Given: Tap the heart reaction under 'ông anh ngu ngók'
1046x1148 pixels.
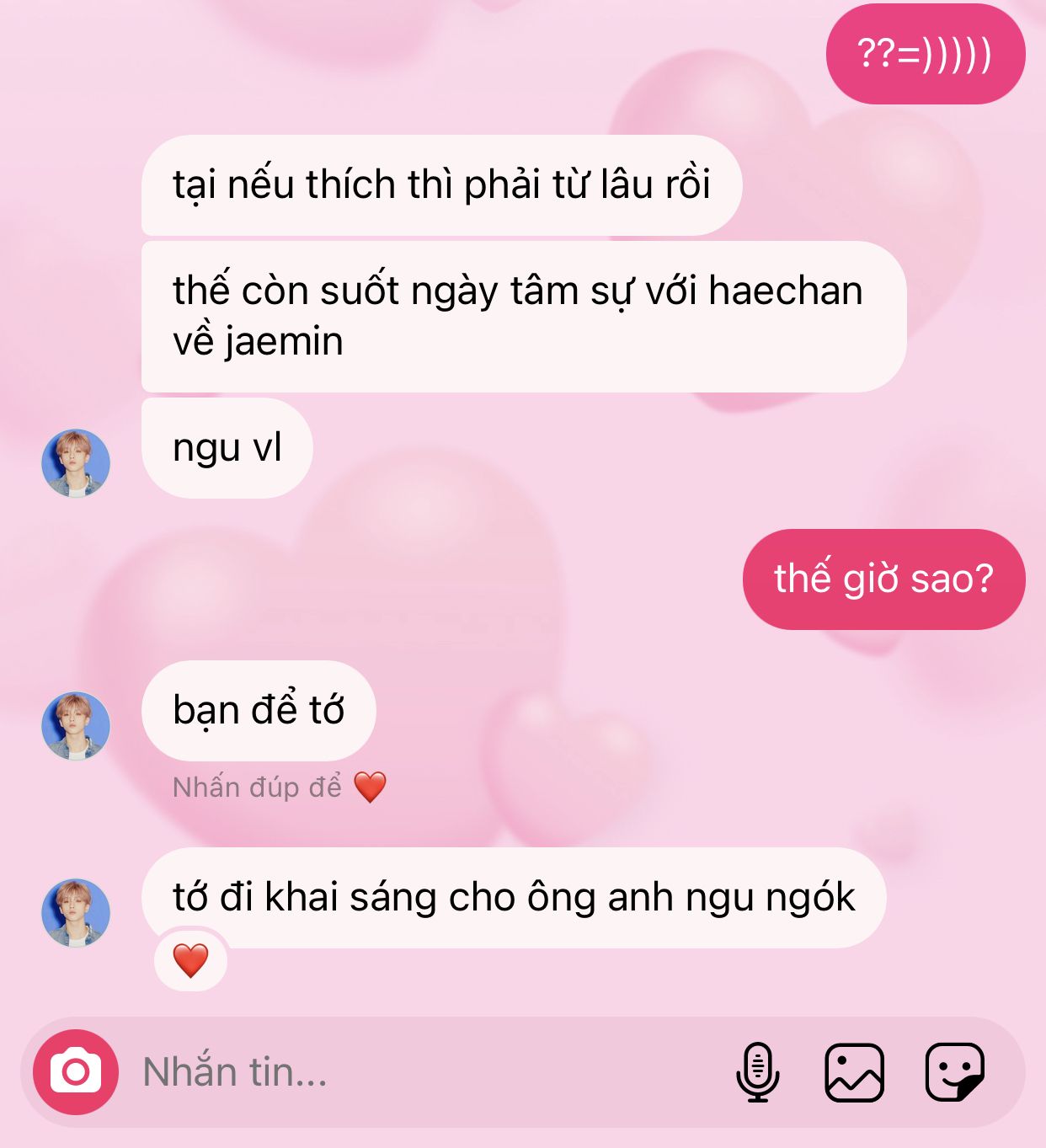Looking at the screenshot, I should click(x=190, y=960).
